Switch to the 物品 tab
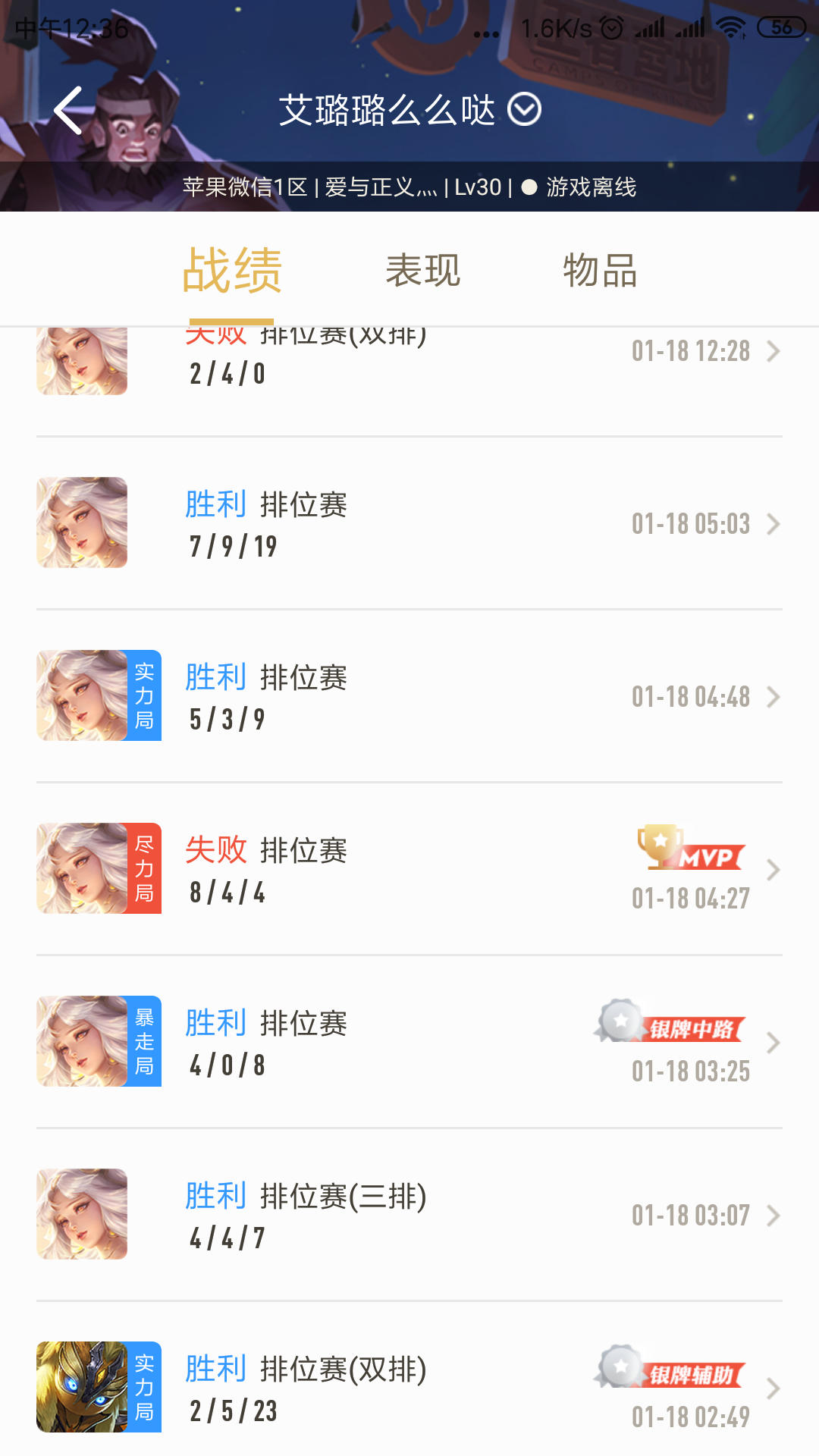This screenshot has height=1456, width=819. pyautogui.click(x=599, y=271)
